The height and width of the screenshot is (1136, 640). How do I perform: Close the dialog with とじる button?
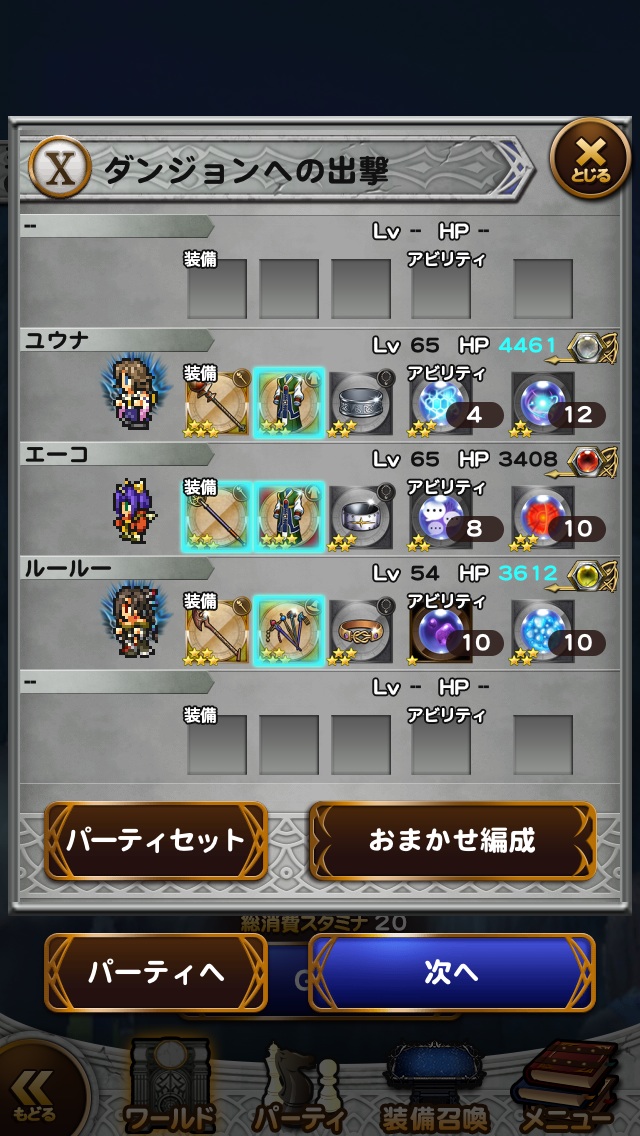pyautogui.click(x=590, y=158)
